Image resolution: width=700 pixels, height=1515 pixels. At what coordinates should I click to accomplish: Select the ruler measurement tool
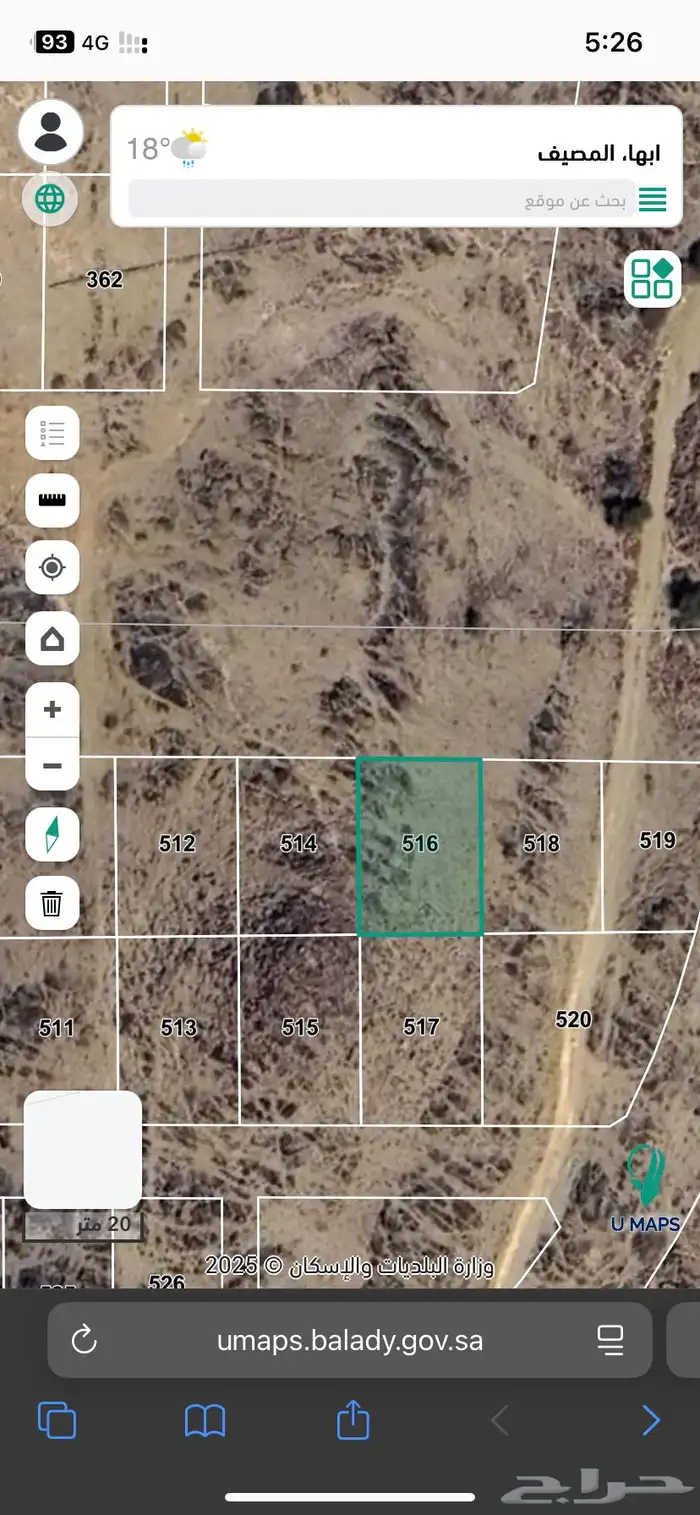point(52,500)
